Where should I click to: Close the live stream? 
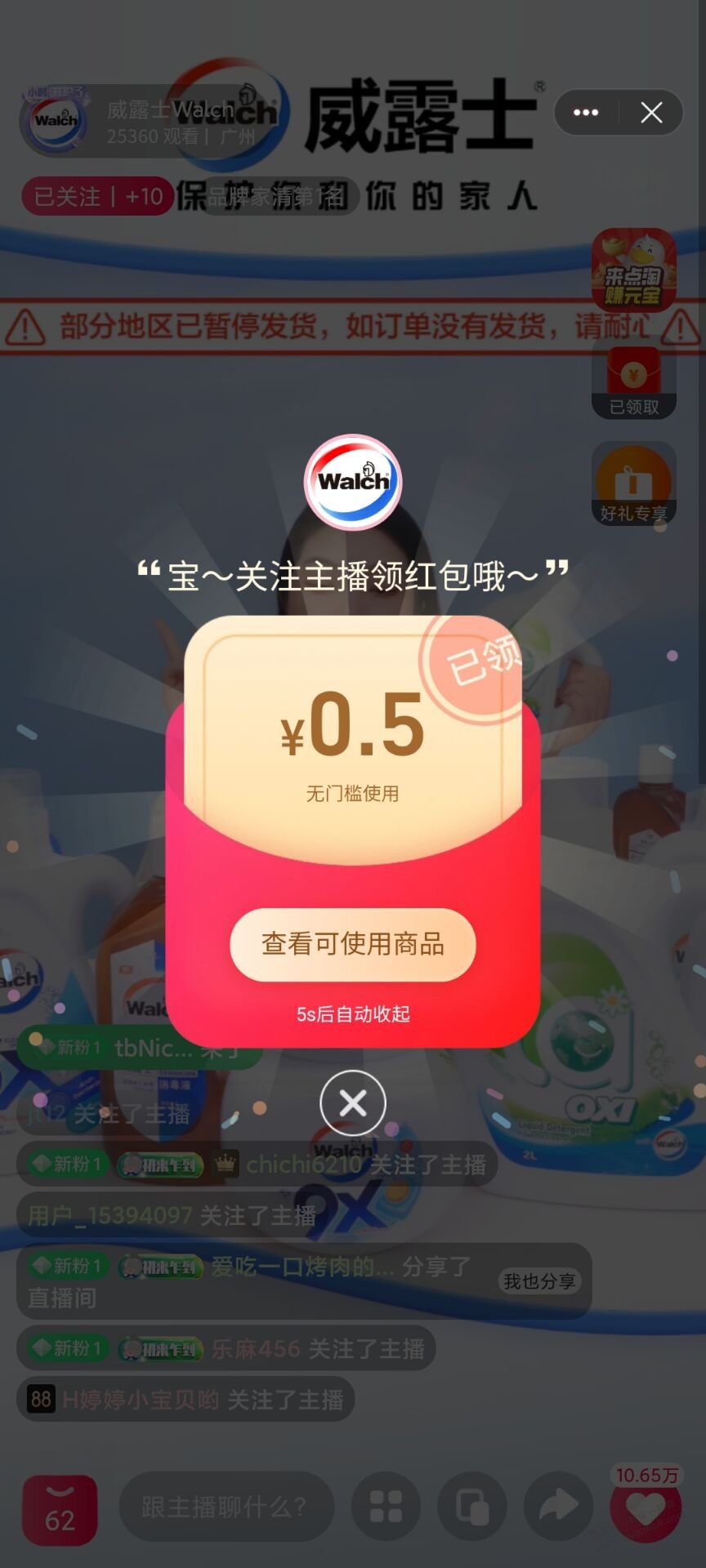pos(651,113)
